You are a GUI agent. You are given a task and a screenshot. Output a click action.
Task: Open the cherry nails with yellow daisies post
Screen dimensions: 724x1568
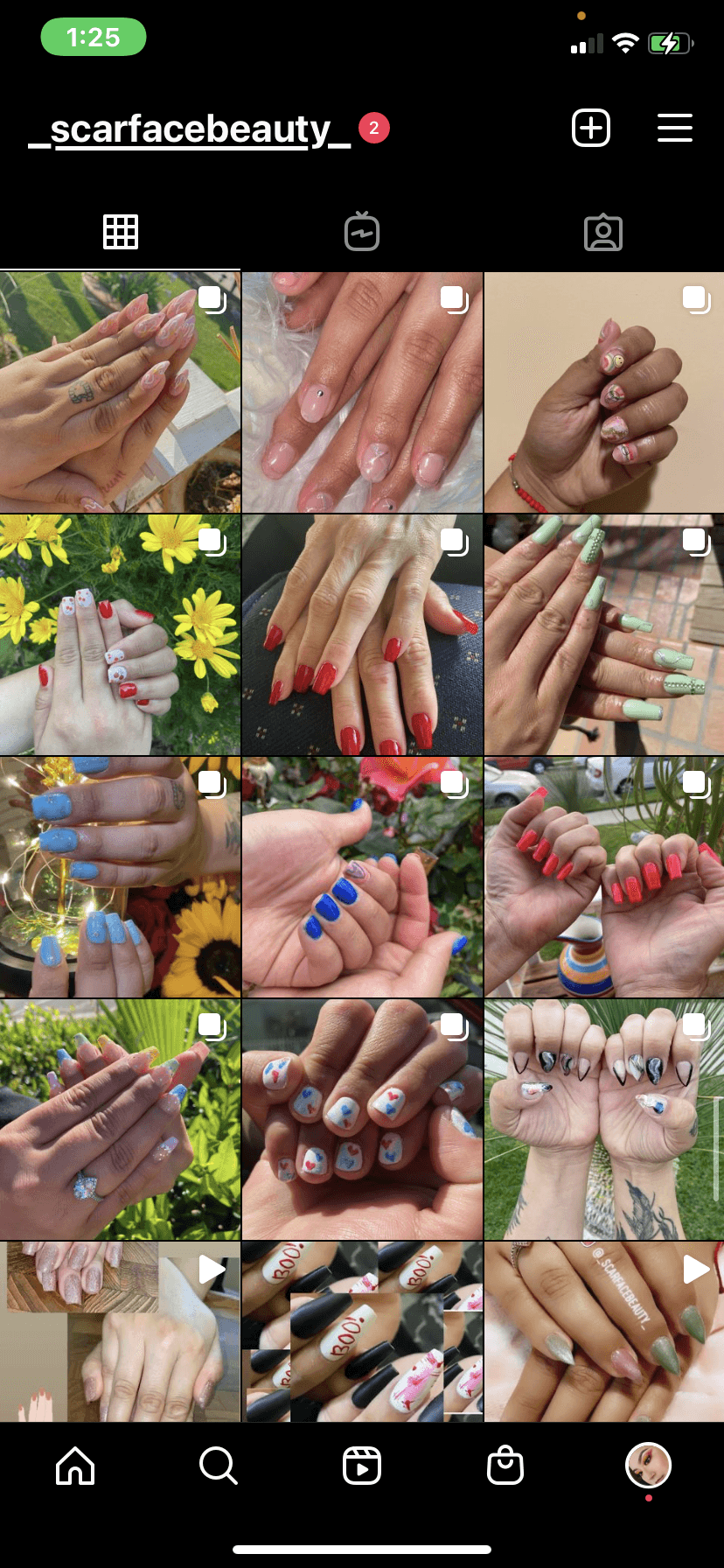click(120, 634)
